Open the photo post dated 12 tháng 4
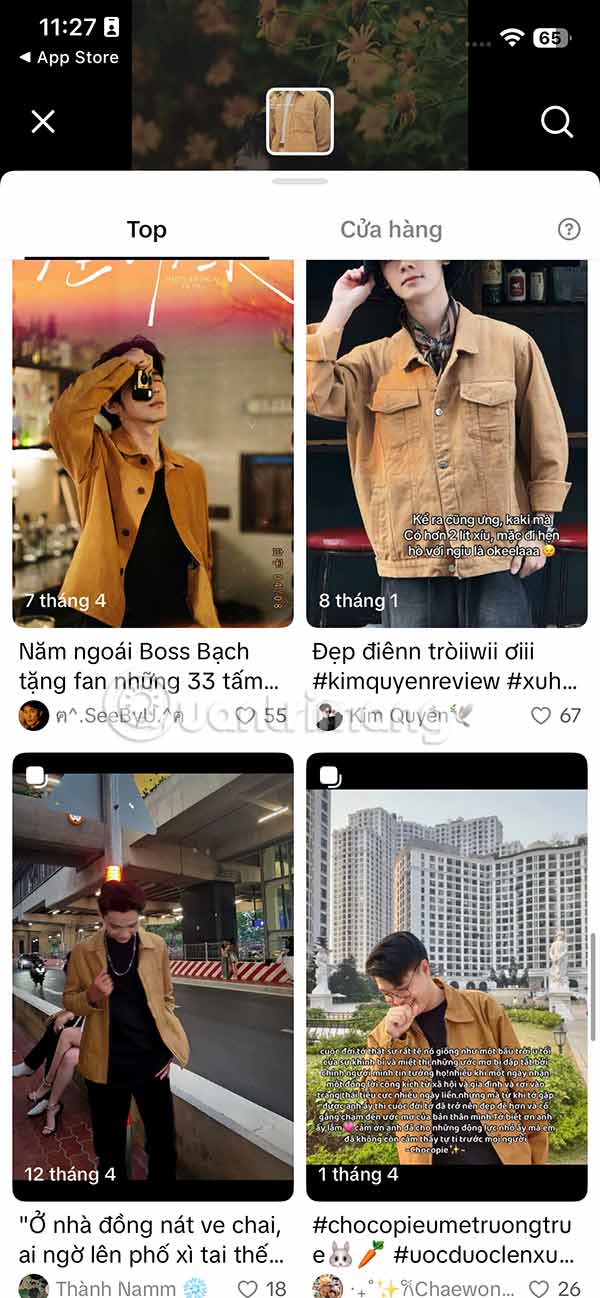The width and height of the screenshot is (600, 1298). [x=153, y=975]
